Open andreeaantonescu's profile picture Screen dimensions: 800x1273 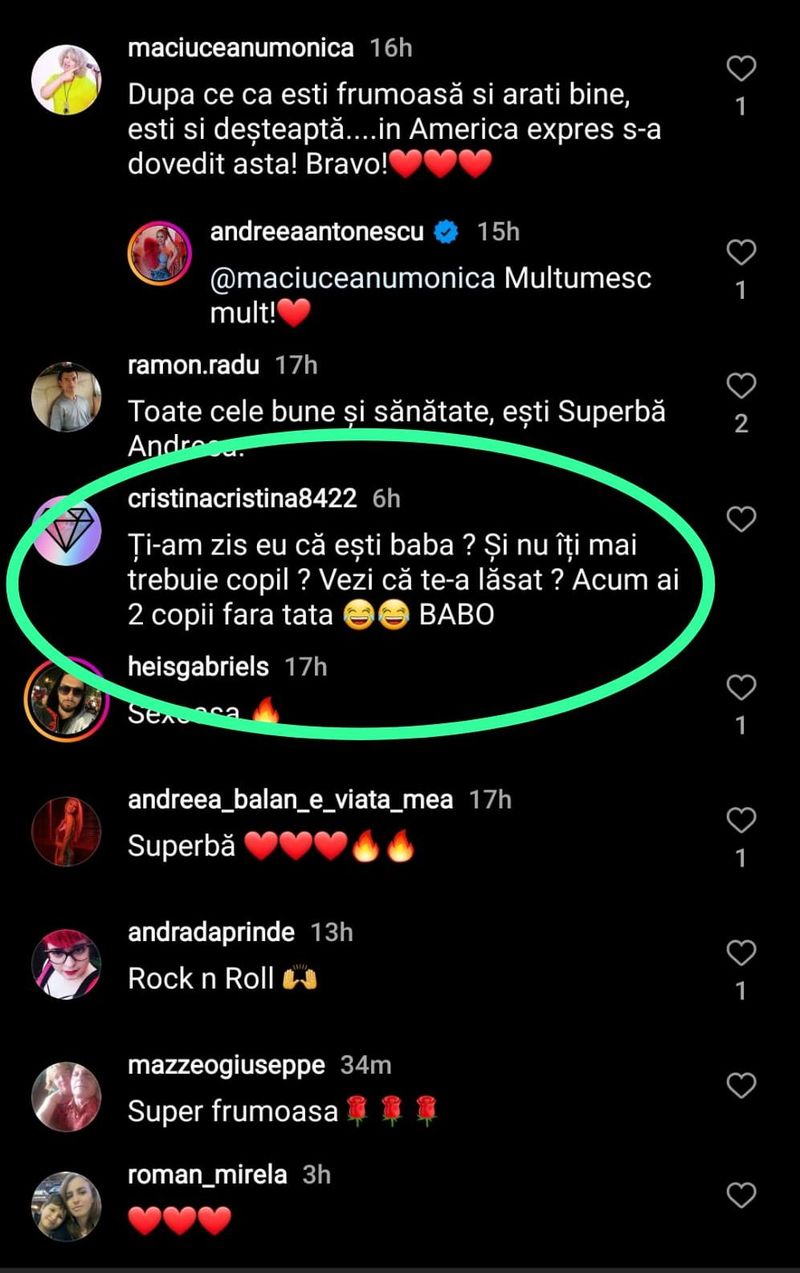click(x=160, y=252)
